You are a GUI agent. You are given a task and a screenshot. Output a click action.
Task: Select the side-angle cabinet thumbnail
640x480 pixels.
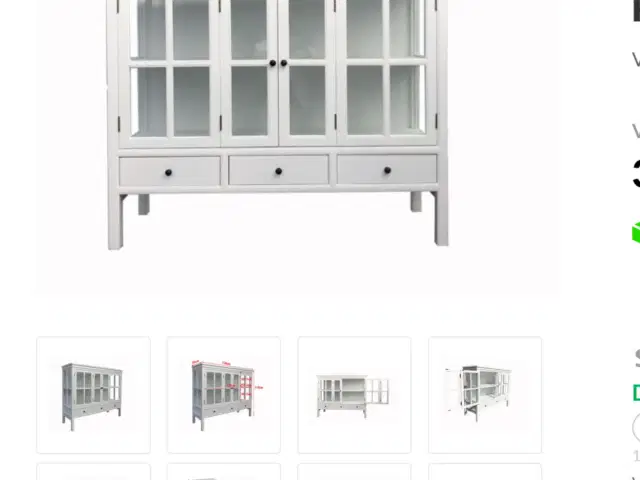[485, 395]
